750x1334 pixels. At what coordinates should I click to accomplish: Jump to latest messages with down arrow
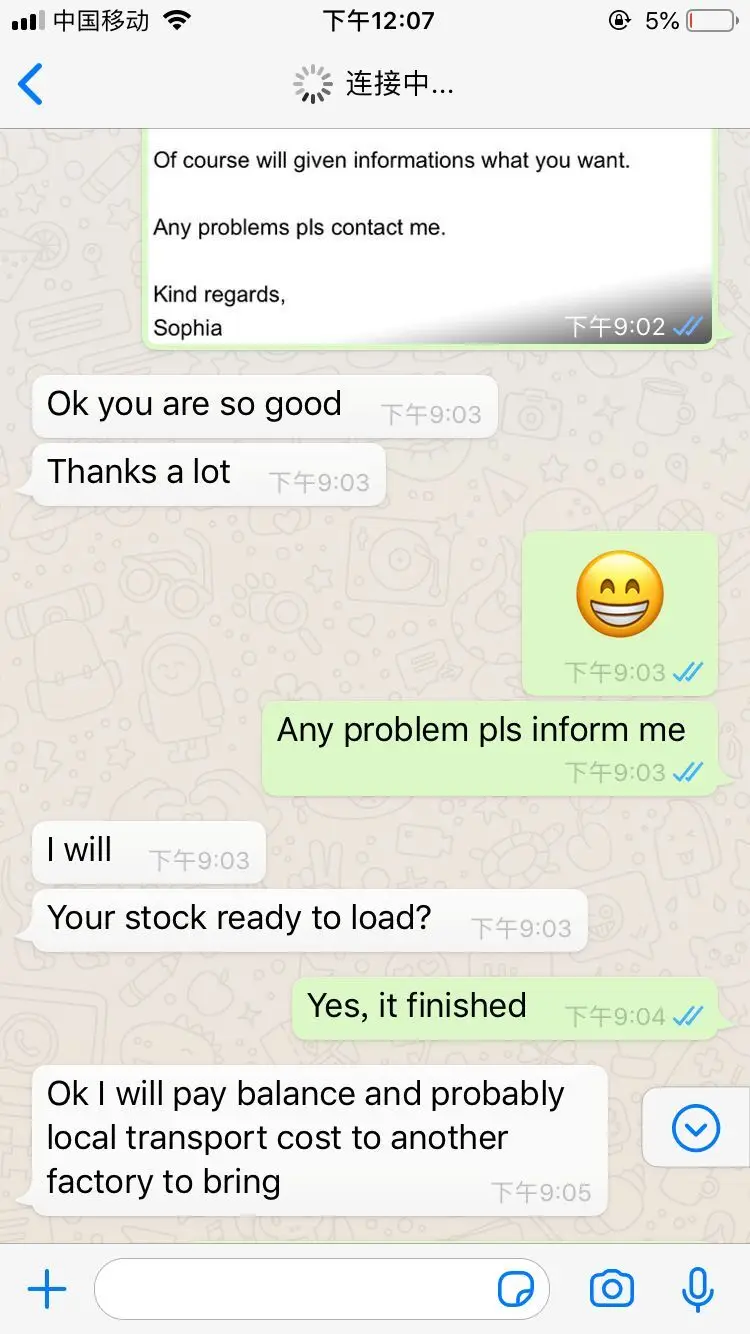pos(696,1129)
